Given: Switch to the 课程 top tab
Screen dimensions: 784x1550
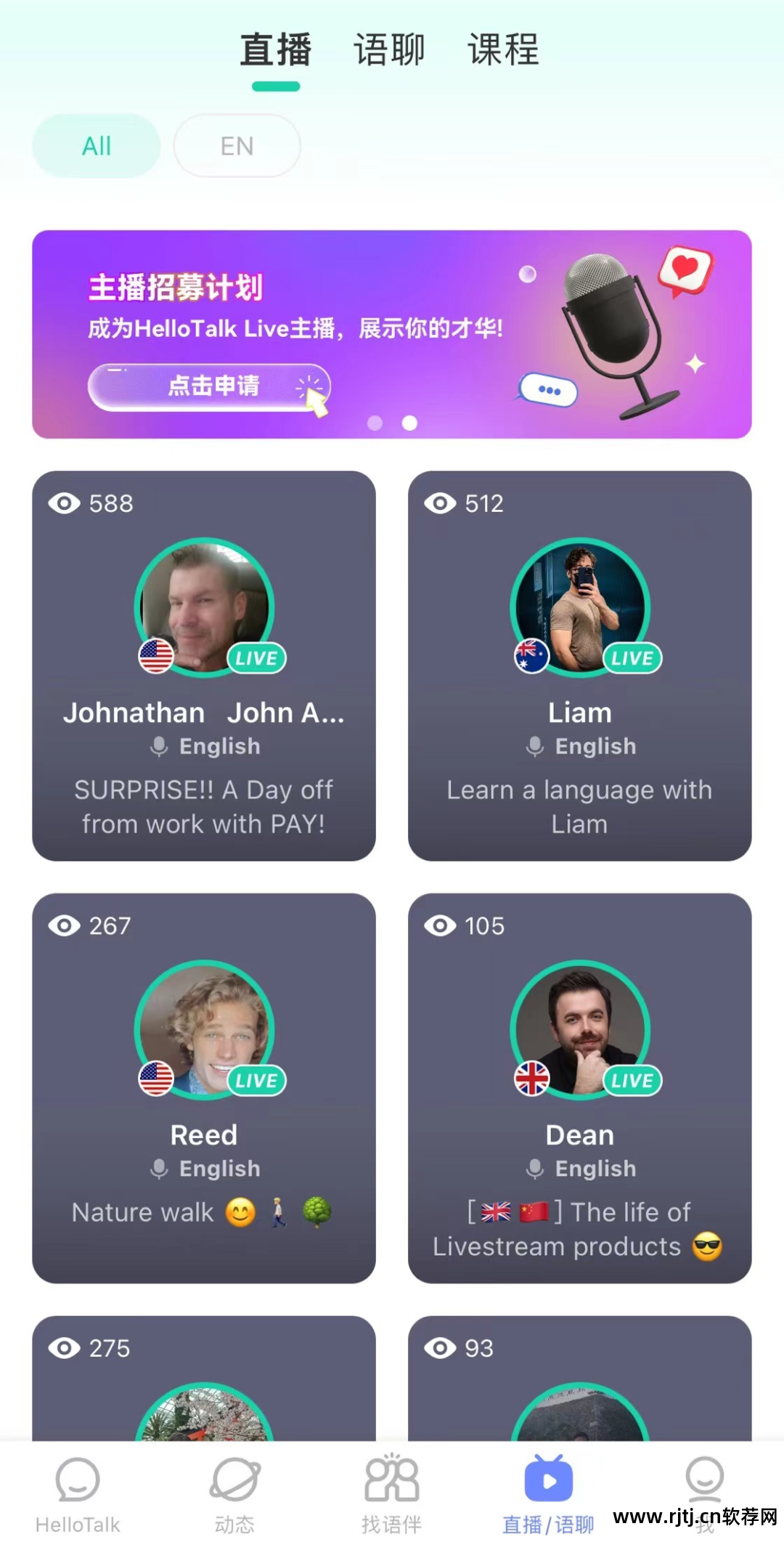Looking at the screenshot, I should point(503,50).
